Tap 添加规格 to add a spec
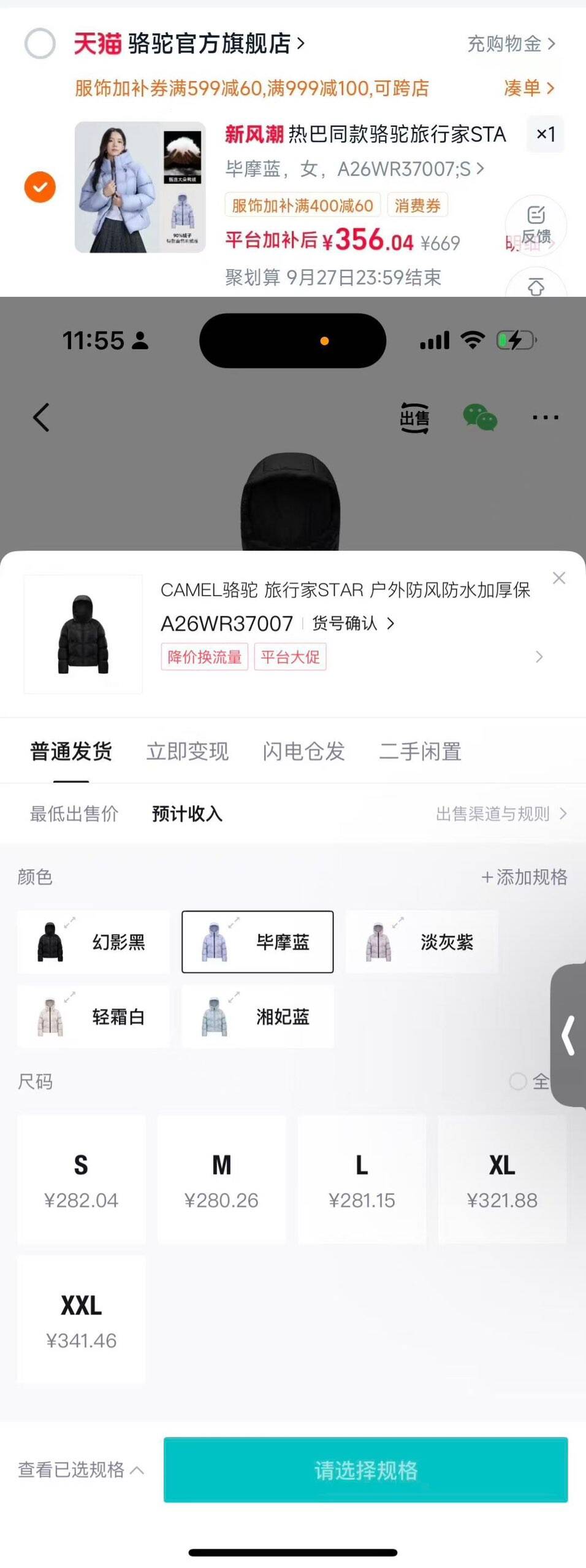586x1568 pixels. pyautogui.click(x=524, y=877)
